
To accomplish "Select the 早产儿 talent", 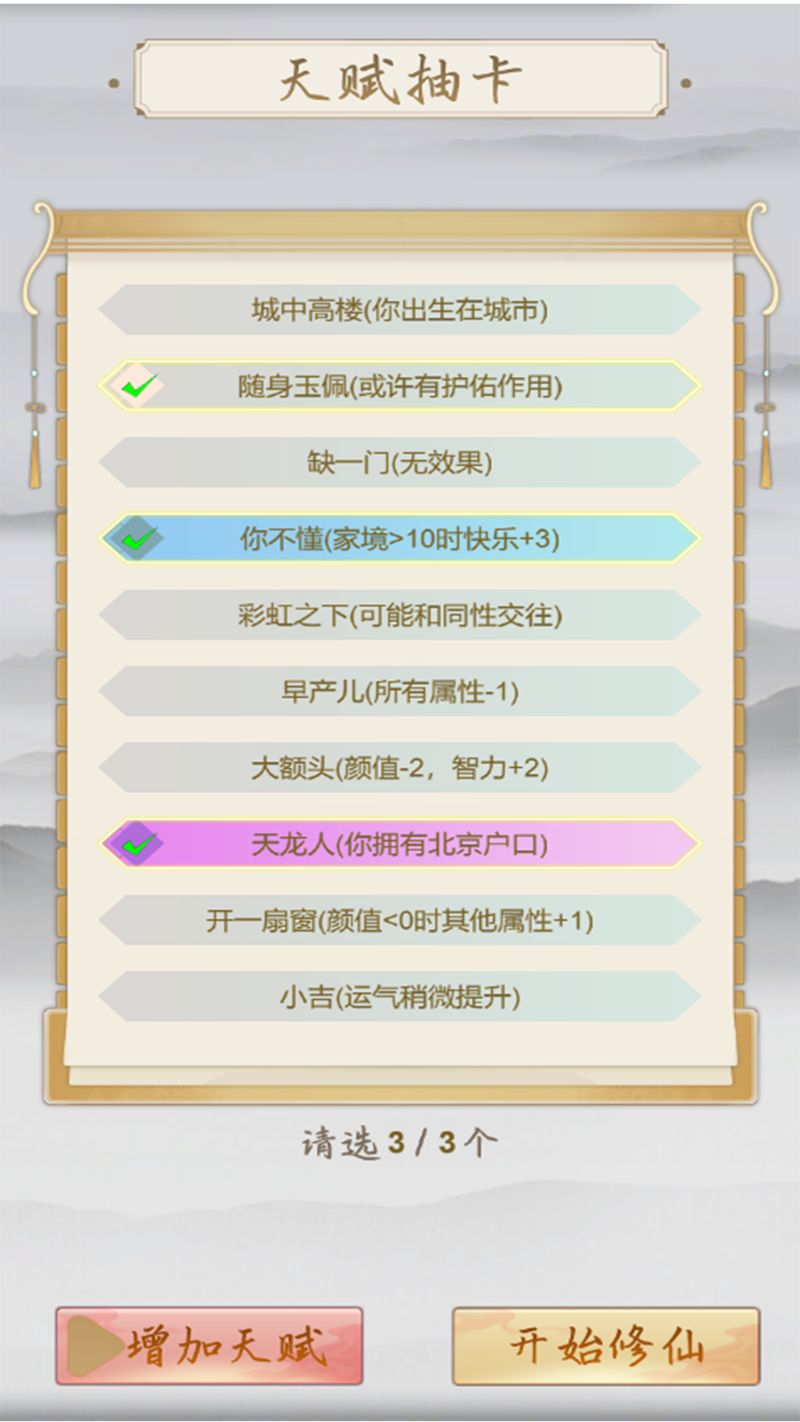I will pyautogui.click(x=400, y=691).
